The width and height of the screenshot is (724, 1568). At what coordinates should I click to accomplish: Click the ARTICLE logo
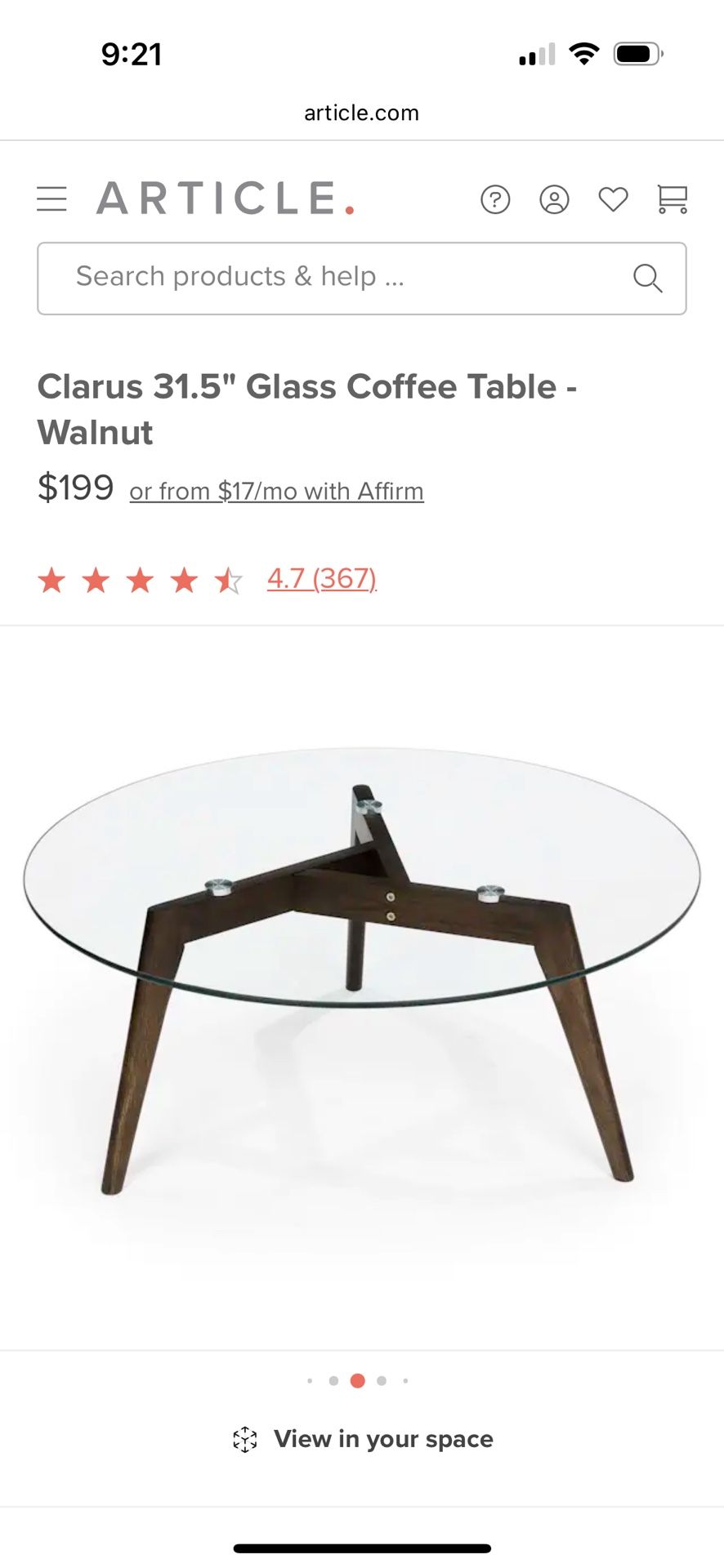[225, 198]
